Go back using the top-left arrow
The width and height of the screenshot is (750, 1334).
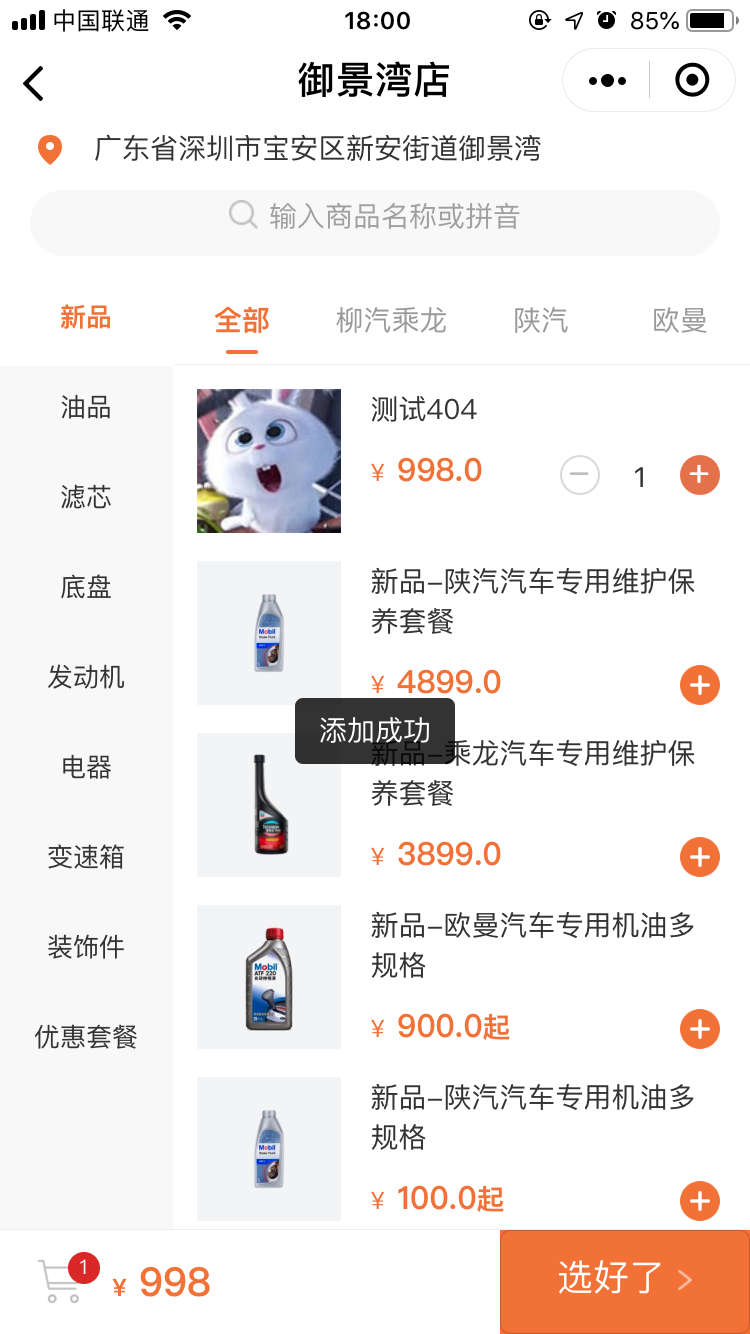coord(34,82)
